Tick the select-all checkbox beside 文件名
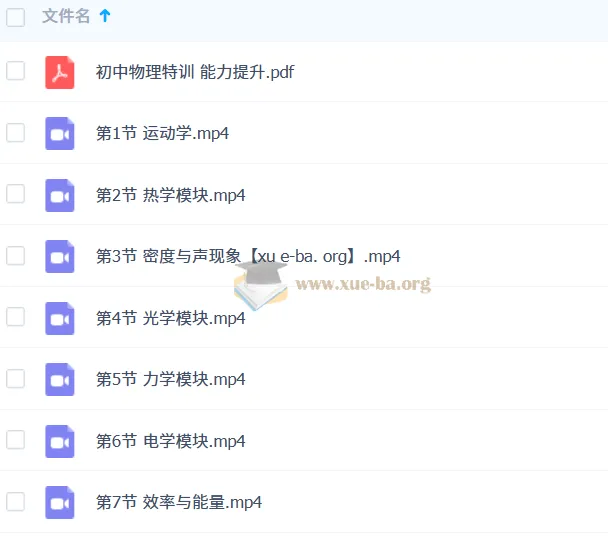Screen dimensions: 608x536 pyautogui.click(x=16, y=16)
